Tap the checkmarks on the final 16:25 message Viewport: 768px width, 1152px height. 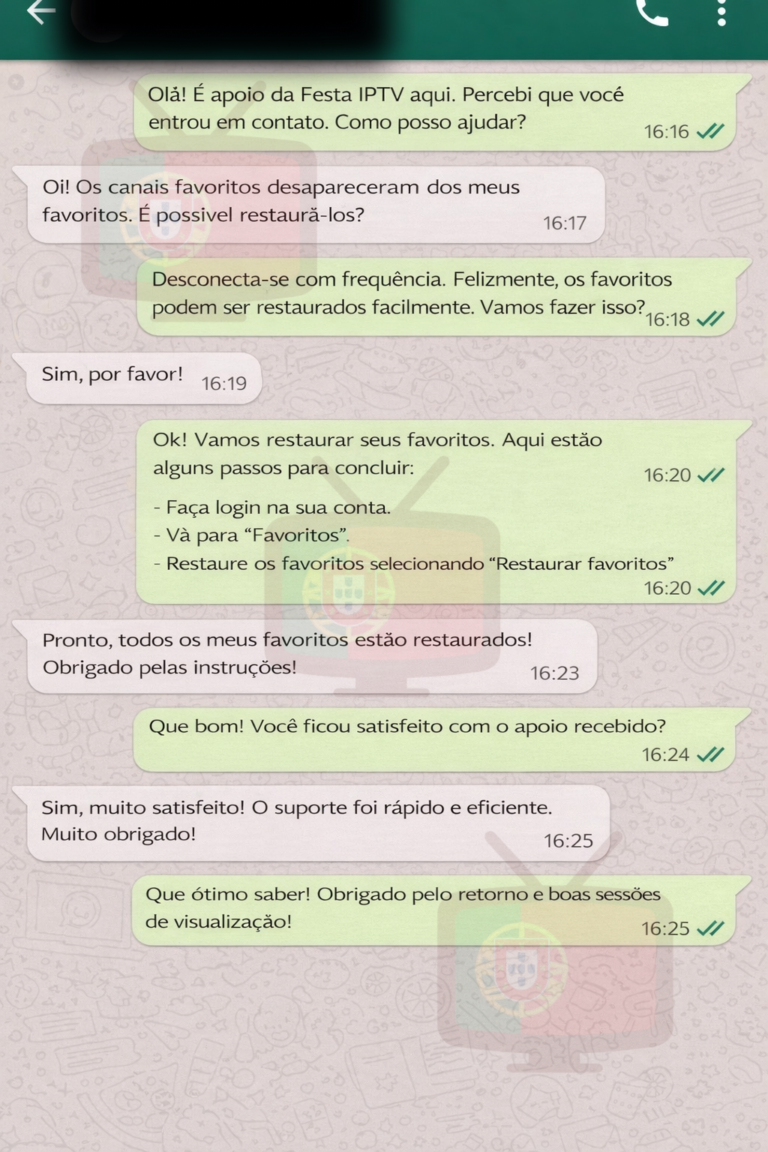coord(709,929)
